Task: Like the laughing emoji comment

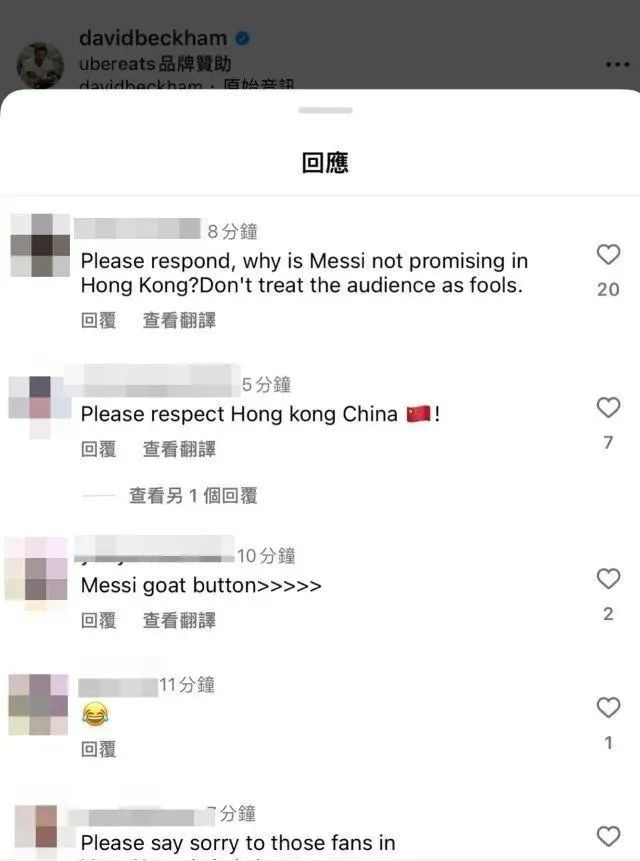Action: pyautogui.click(x=608, y=708)
